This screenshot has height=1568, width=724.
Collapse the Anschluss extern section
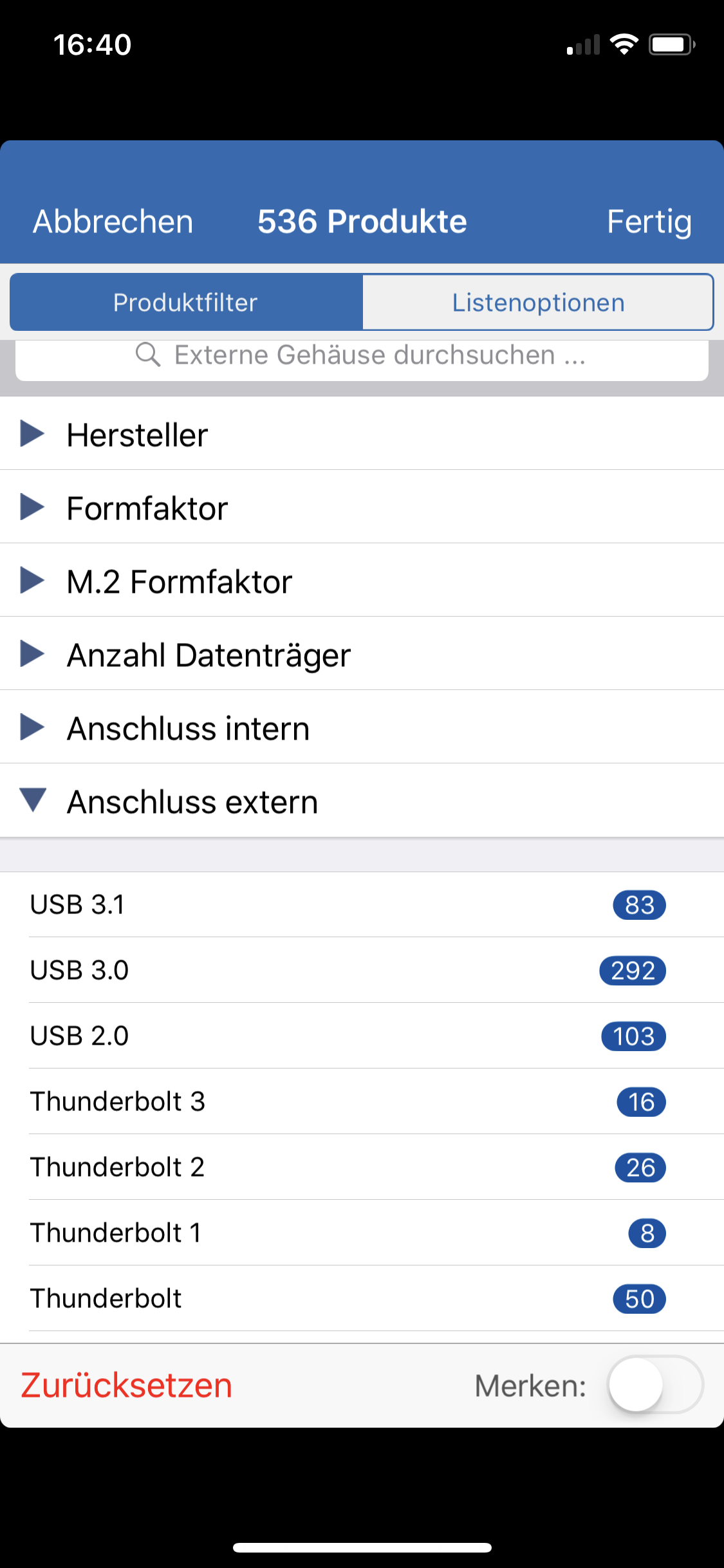[x=362, y=801]
